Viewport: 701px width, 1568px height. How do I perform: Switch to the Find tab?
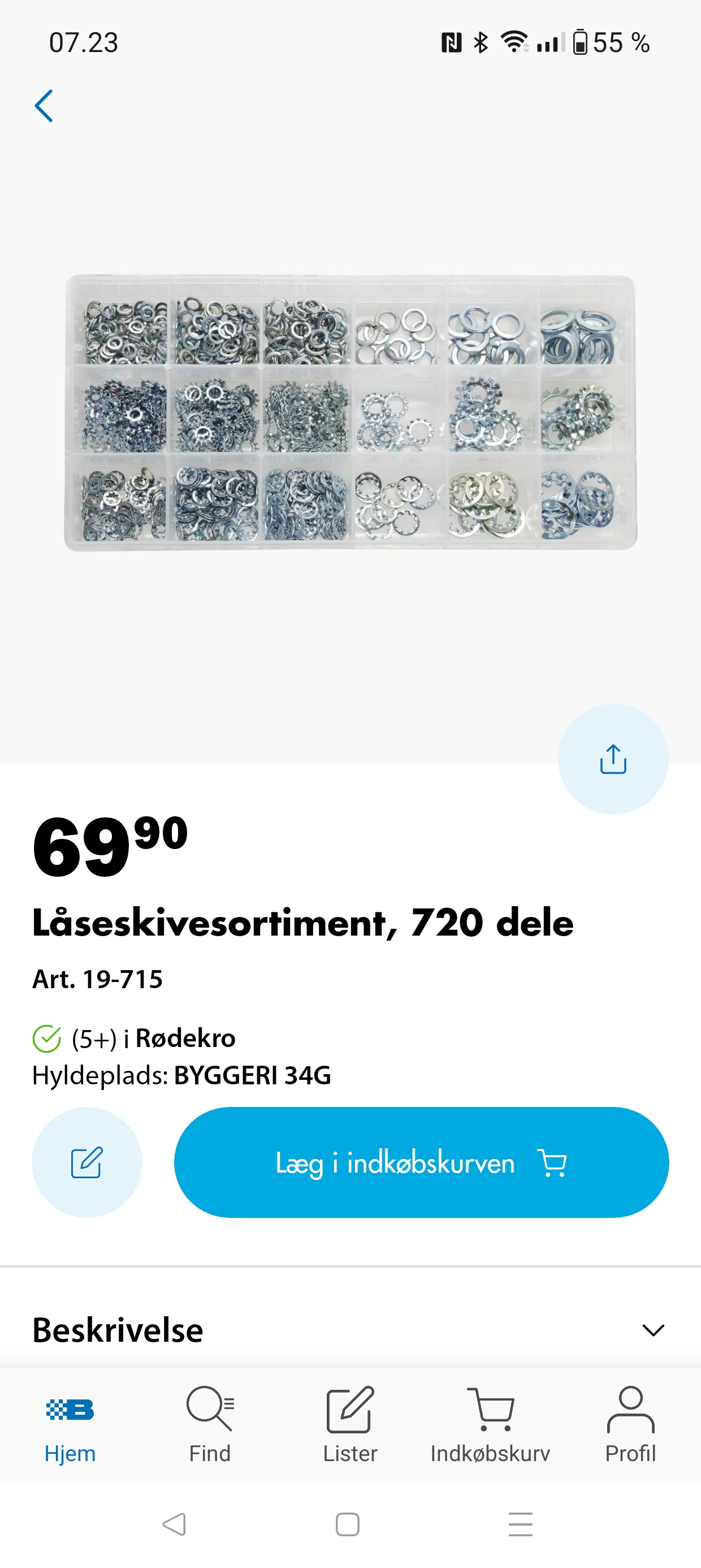click(x=210, y=1425)
